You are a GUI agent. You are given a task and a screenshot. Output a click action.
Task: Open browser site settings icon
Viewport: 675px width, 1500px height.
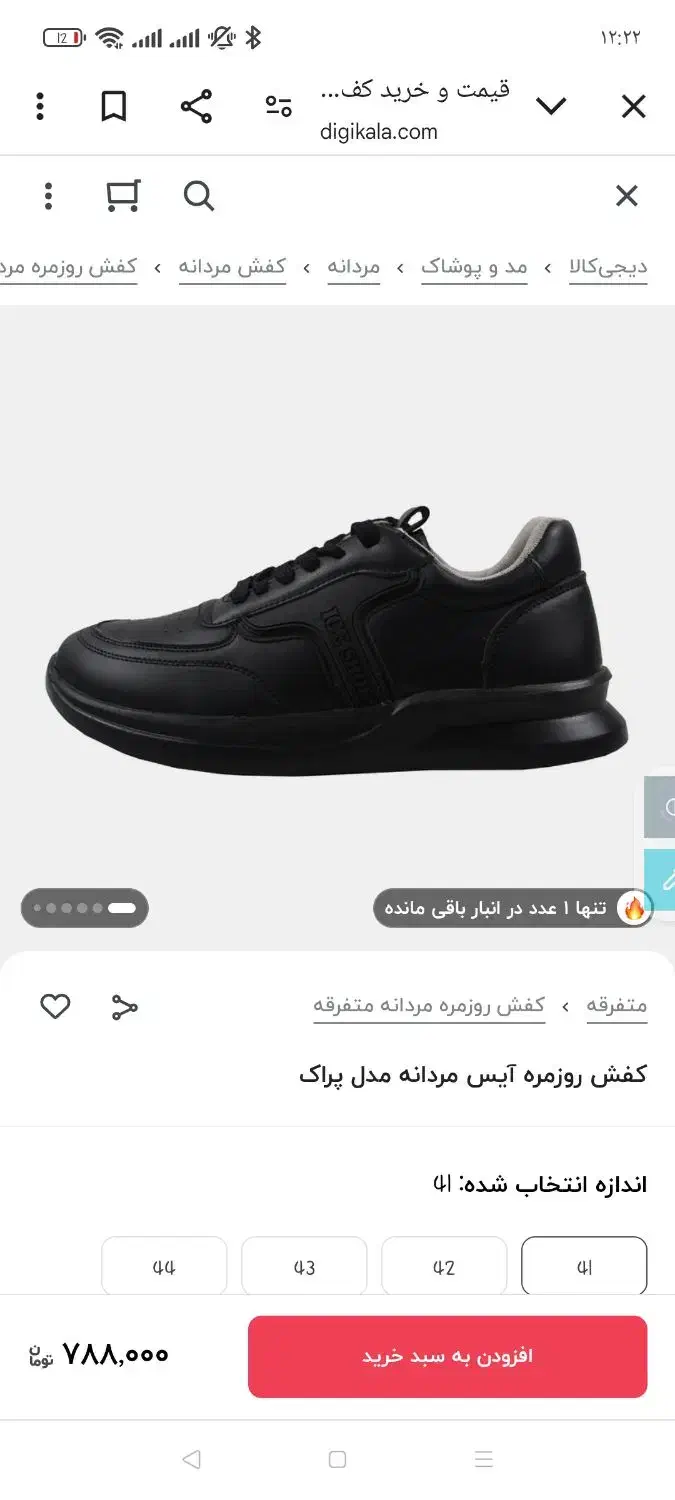[x=279, y=107]
